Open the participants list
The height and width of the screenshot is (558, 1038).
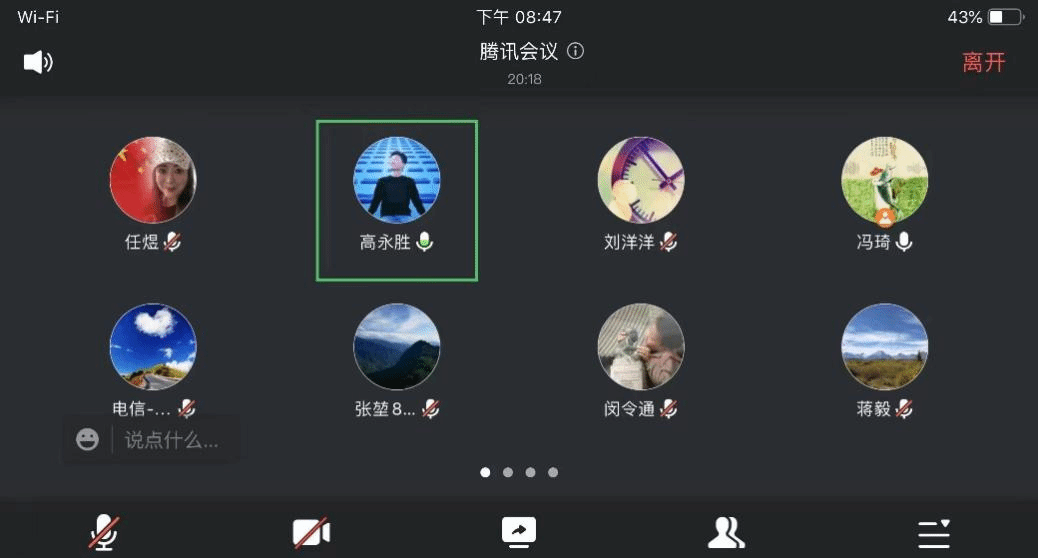726,532
